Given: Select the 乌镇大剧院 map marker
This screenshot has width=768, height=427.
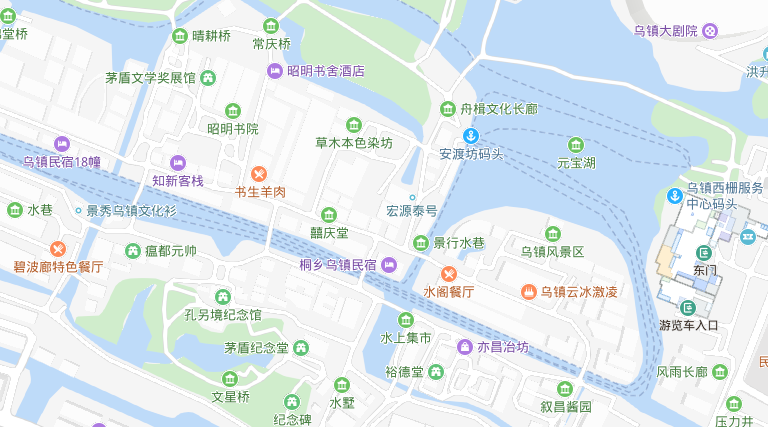Looking at the screenshot, I should 710,31.
